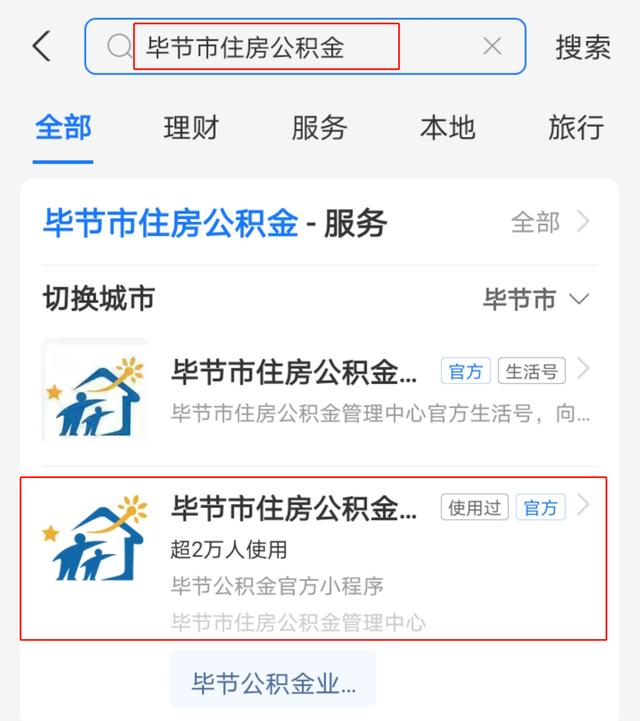This screenshot has width=640, height=721.
Task: Open the 毕节市 city switch dropdown
Action: [x=535, y=299]
